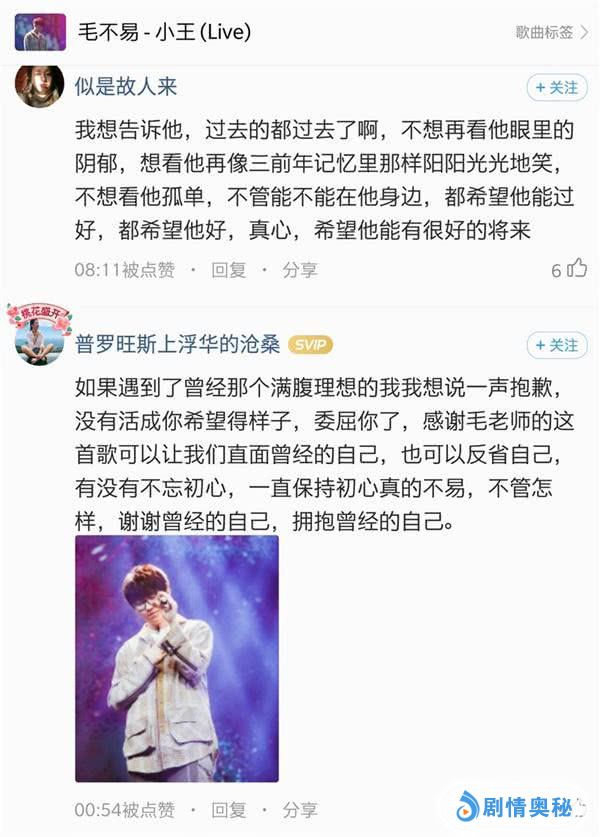Open the song cover for 毛不易 - 小王 (Live)
The width and height of the screenshot is (600, 837).
click(x=40, y=33)
